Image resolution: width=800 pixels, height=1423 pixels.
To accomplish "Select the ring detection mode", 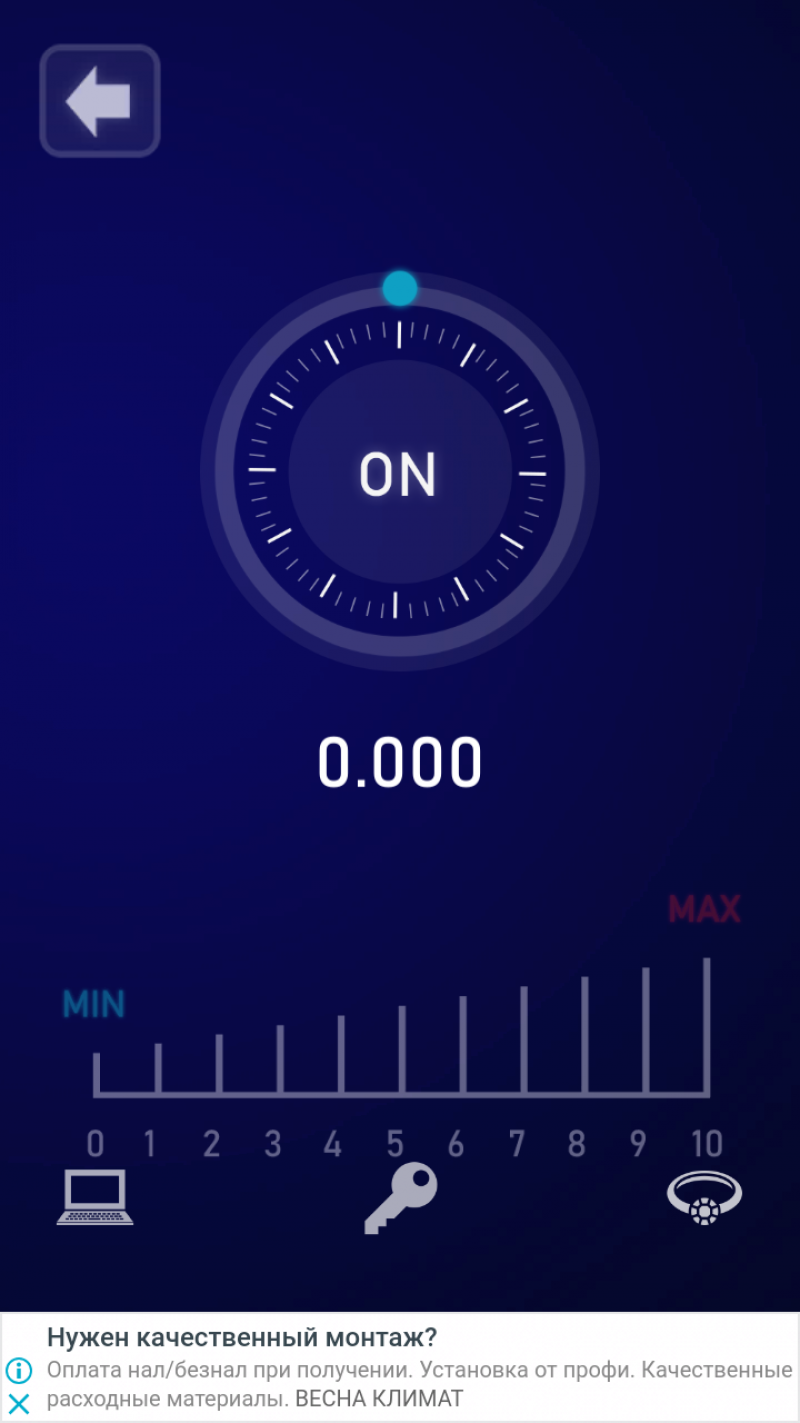I will tap(704, 1197).
